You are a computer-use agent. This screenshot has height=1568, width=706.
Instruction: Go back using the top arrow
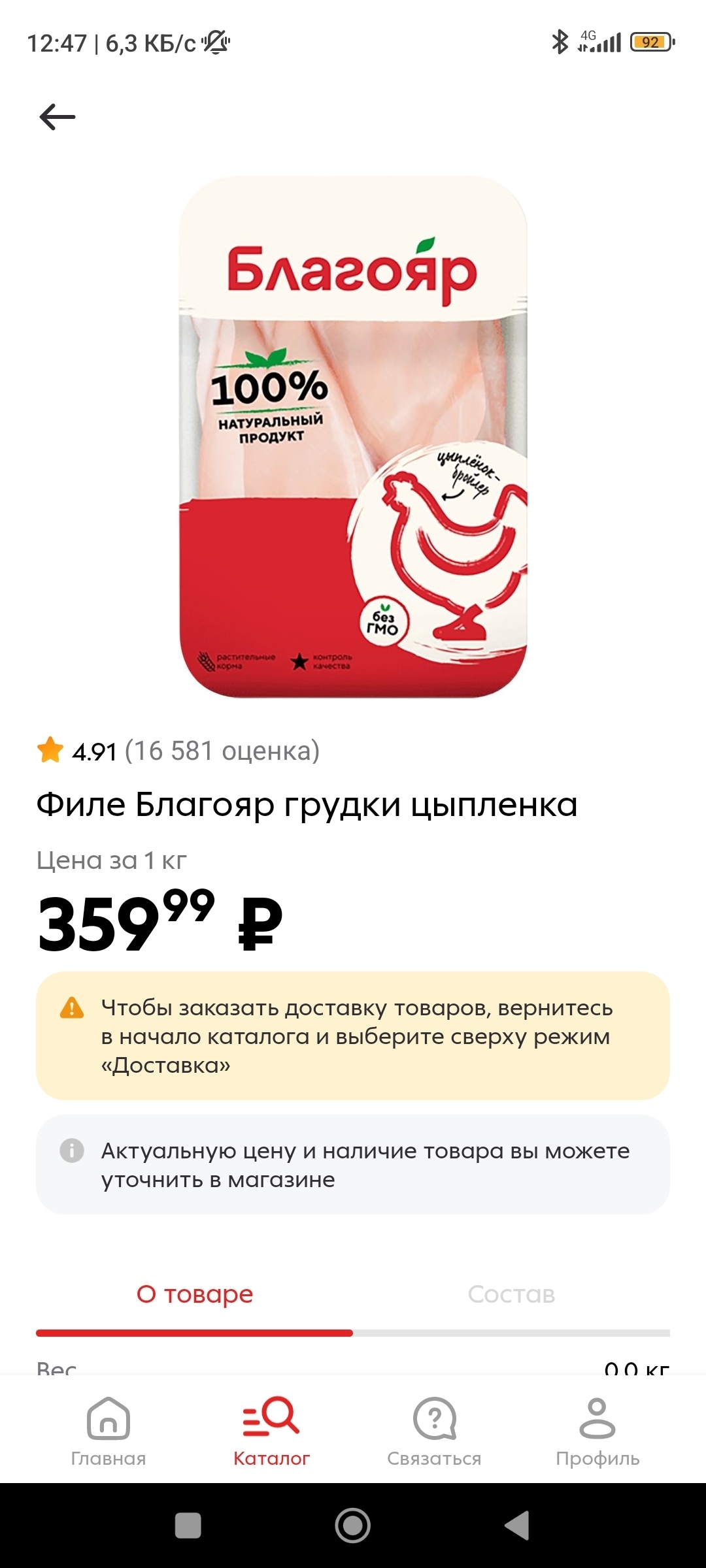[58, 118]
